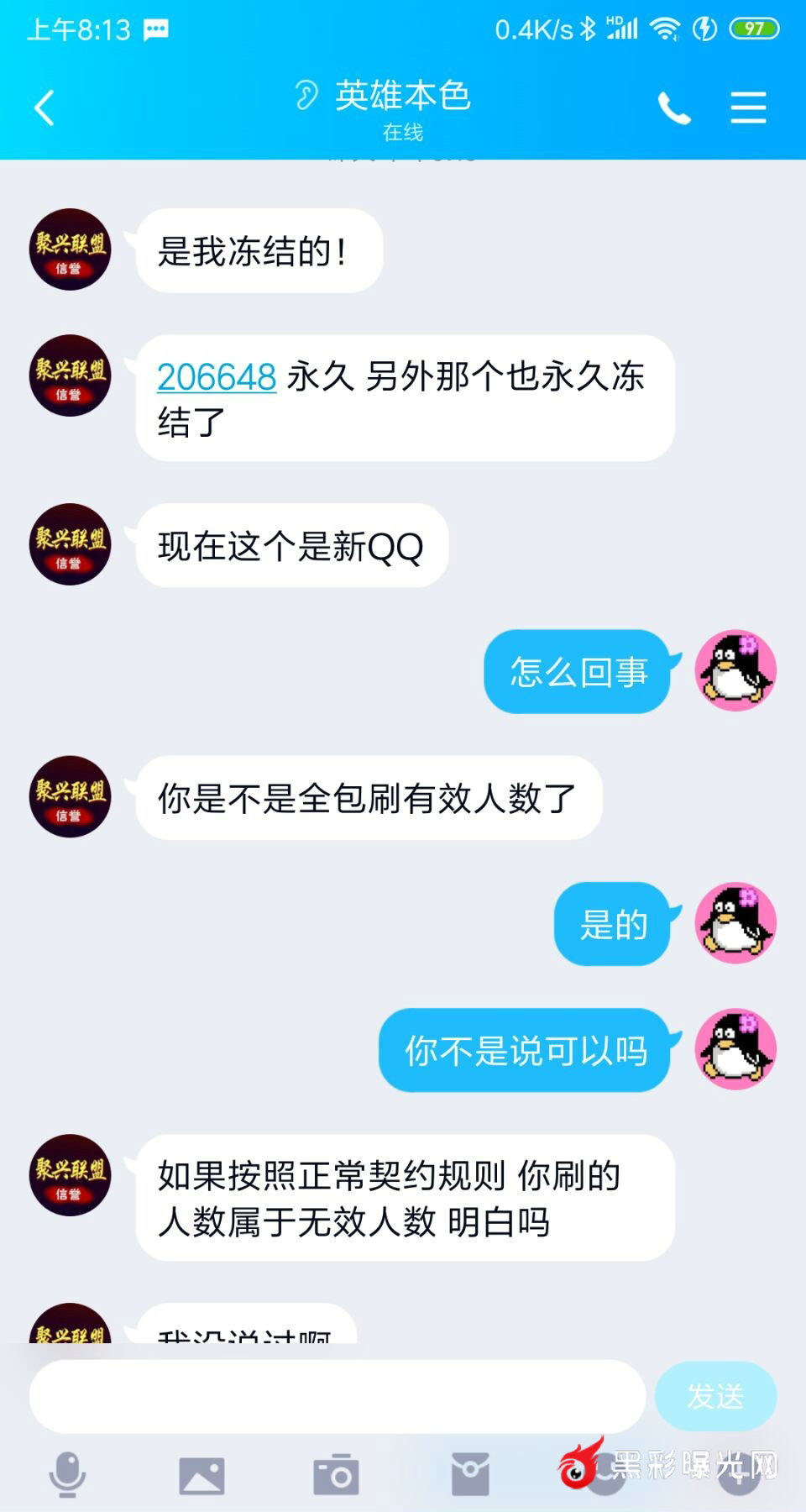This screenshot has width=806, height=1512.
Task: Open the linked number 206648
Action: point(217,376)
